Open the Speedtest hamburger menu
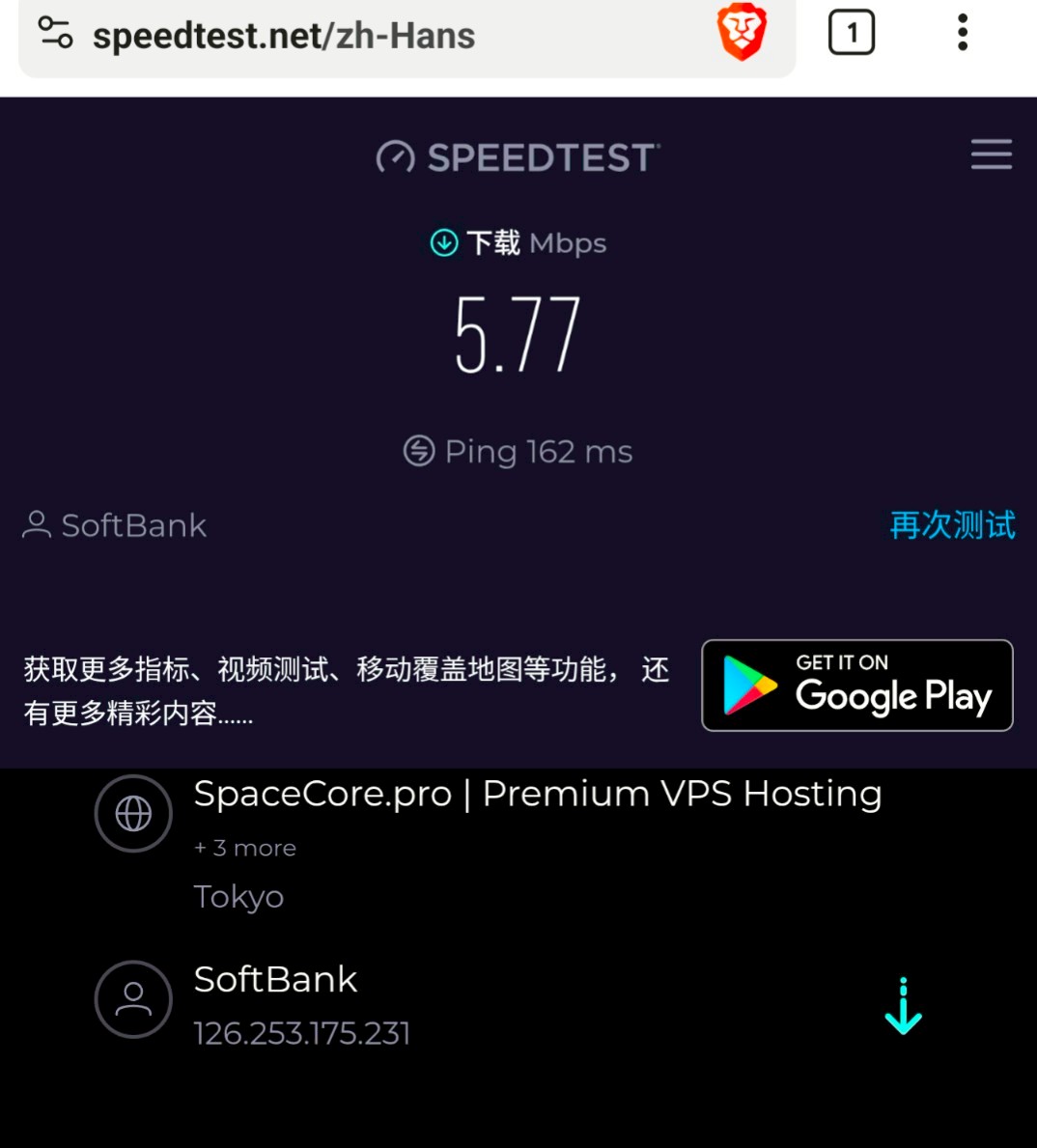 (991, 154)
